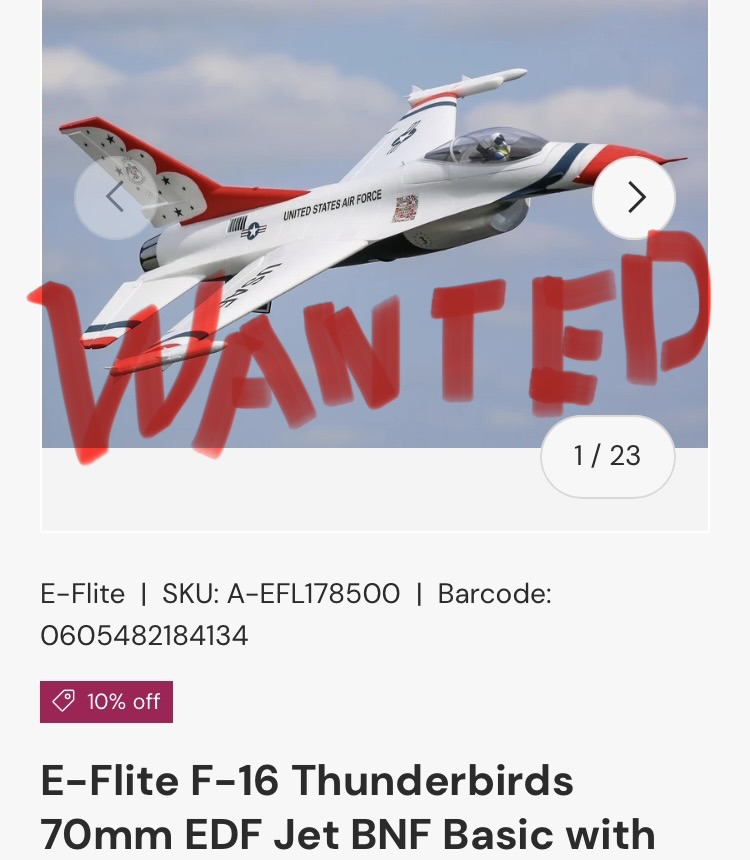Go to the previous product image
This screenshot has width=750, height=860.
click(115, 197)
